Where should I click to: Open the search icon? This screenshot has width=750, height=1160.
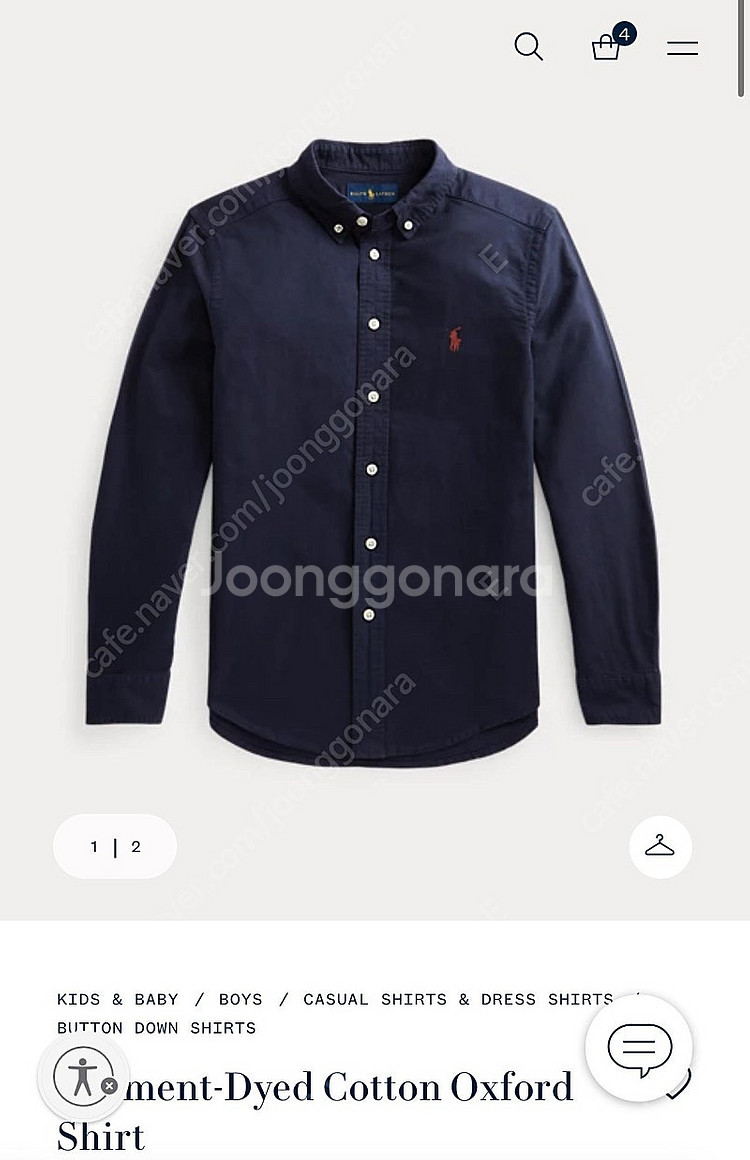[x=528, y=46]
